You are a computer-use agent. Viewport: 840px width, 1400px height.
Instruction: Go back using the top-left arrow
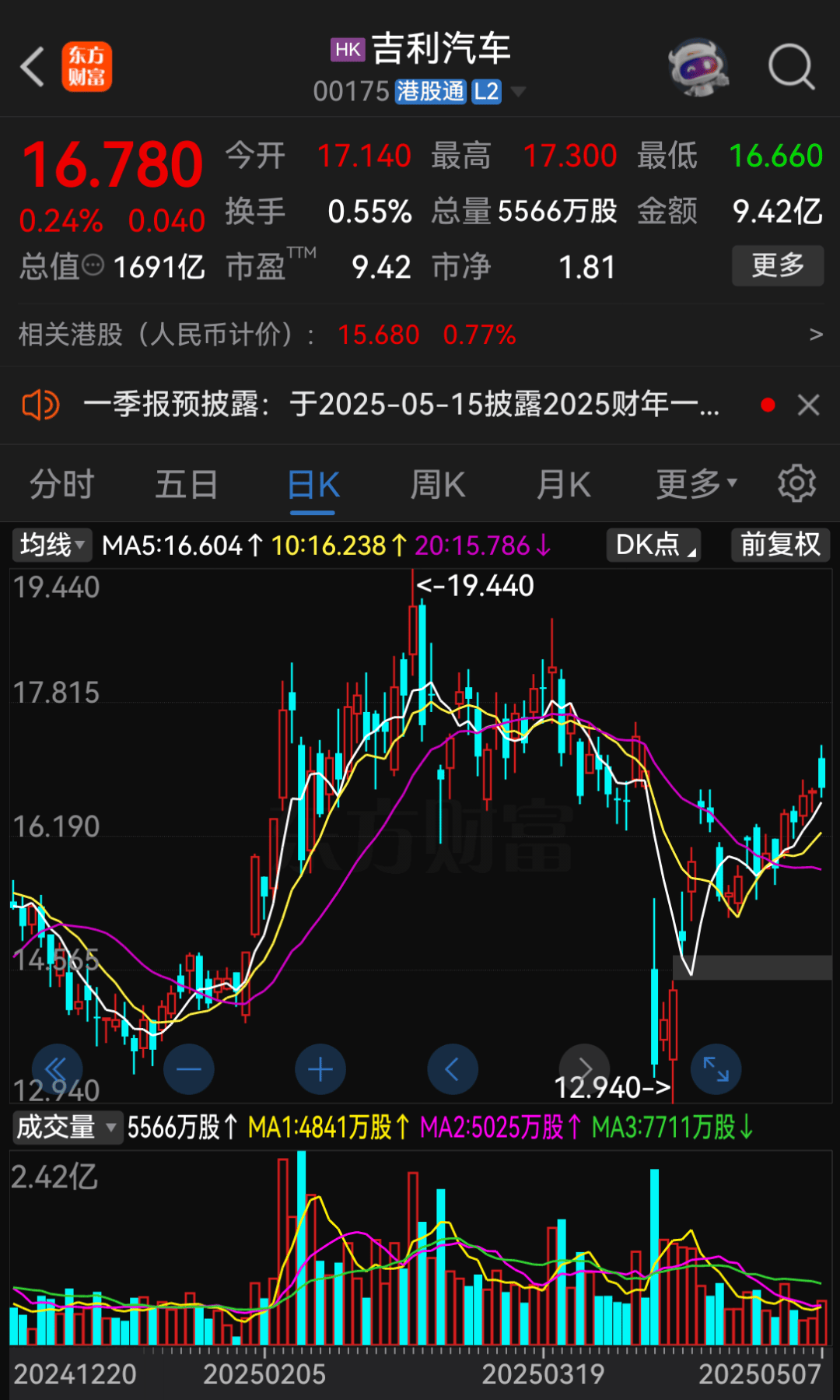point(32,67)
